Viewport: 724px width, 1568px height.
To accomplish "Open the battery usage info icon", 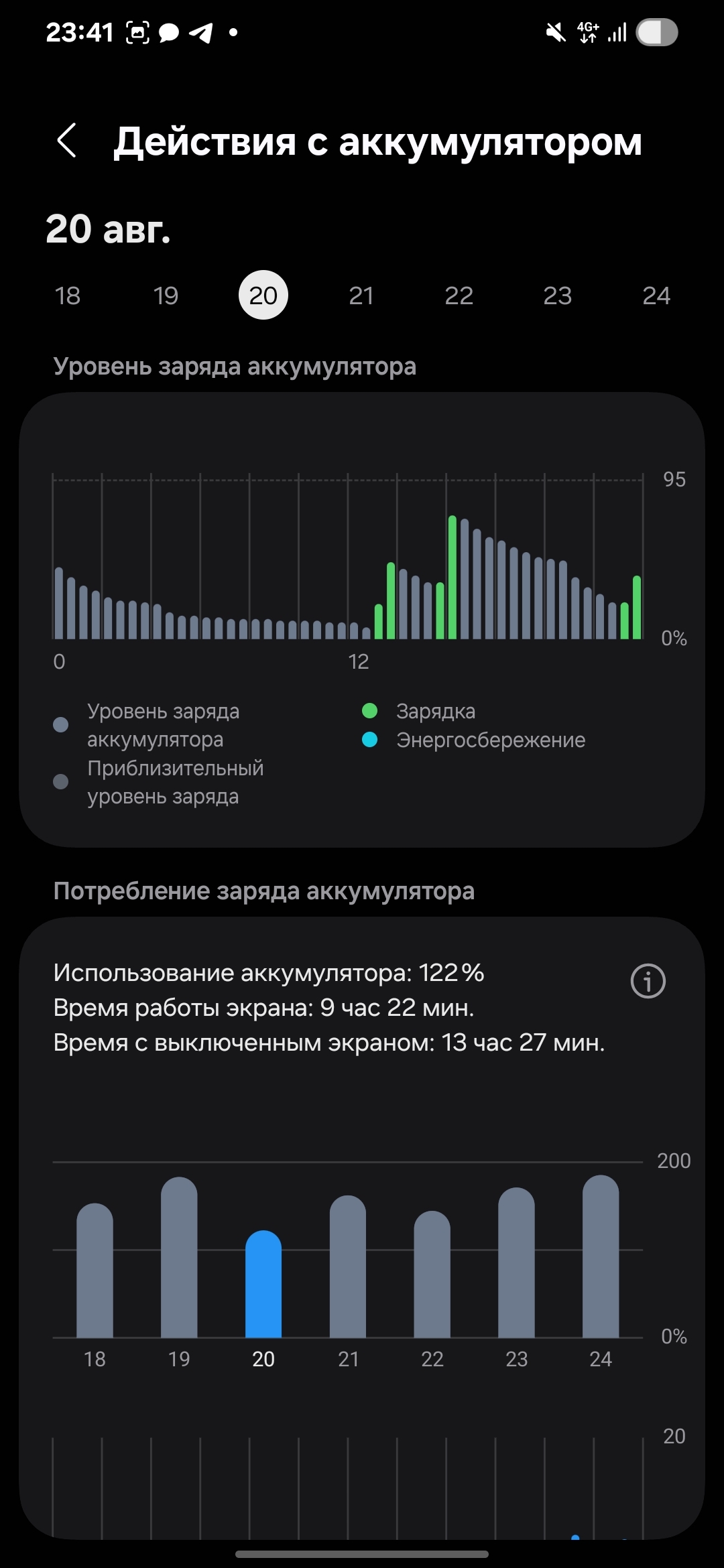I will (x=648, y=981).
